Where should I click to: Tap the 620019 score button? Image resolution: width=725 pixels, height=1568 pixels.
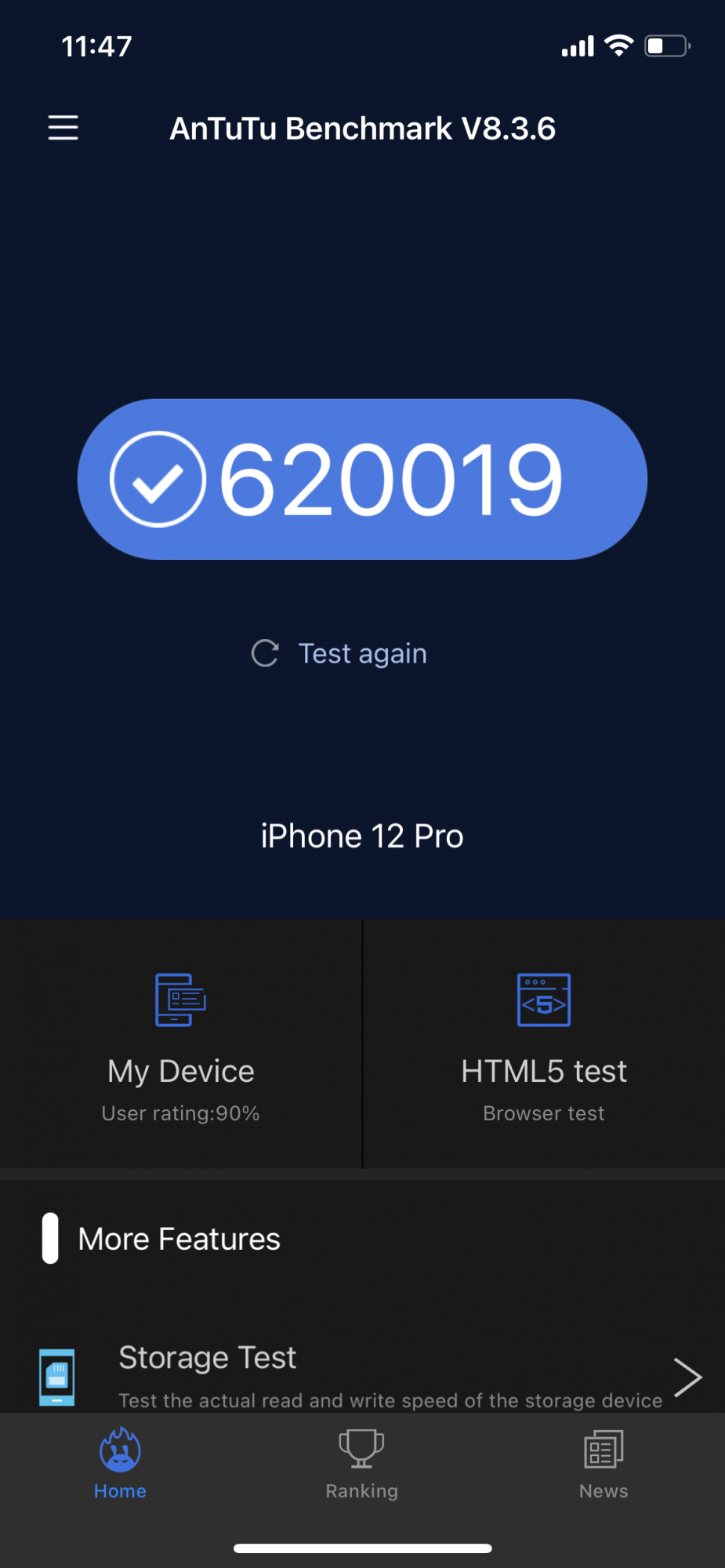[362, 479]
